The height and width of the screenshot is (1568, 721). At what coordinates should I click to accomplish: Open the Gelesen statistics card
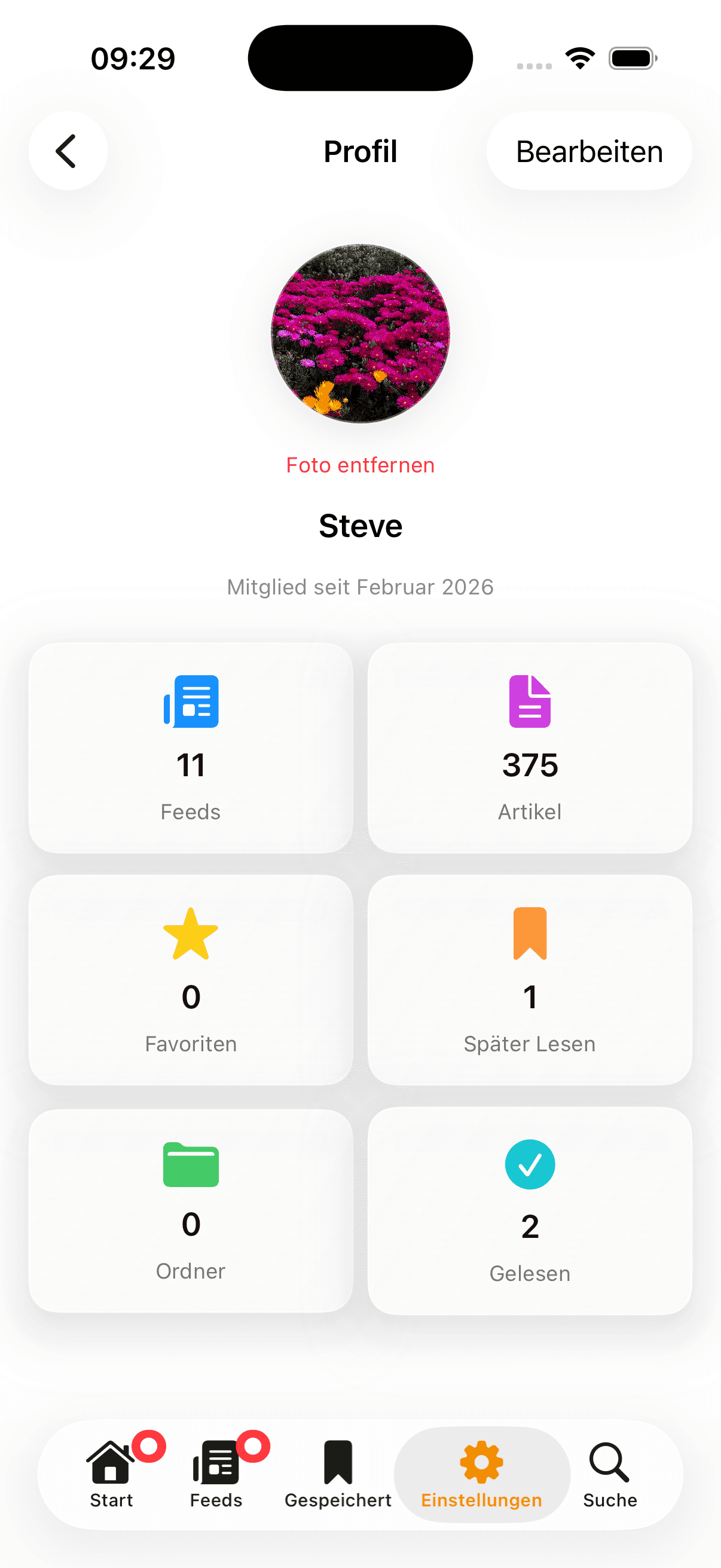pyautogui.click(x=529, y=1212)
